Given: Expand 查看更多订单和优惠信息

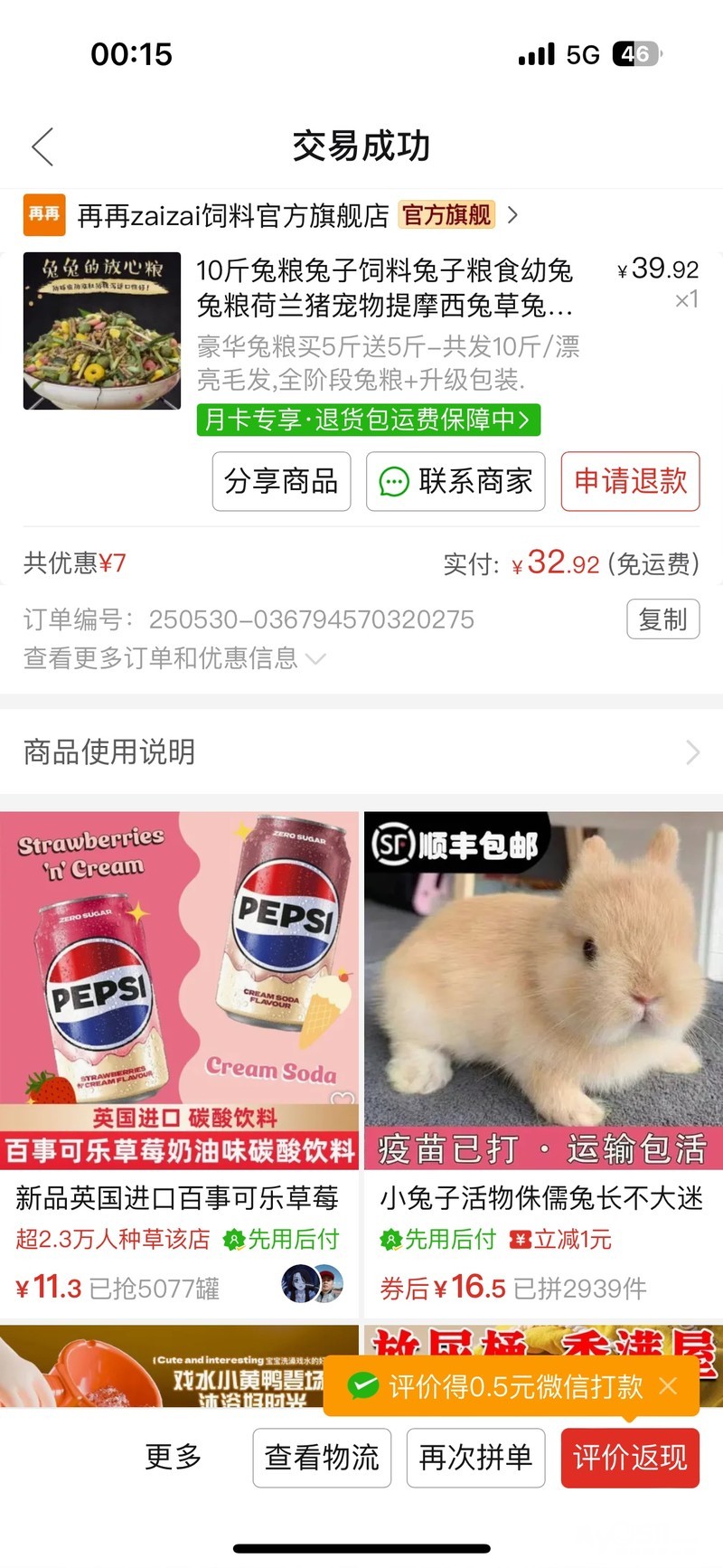Looking at the screenshot, I should (x=174, y=658).
